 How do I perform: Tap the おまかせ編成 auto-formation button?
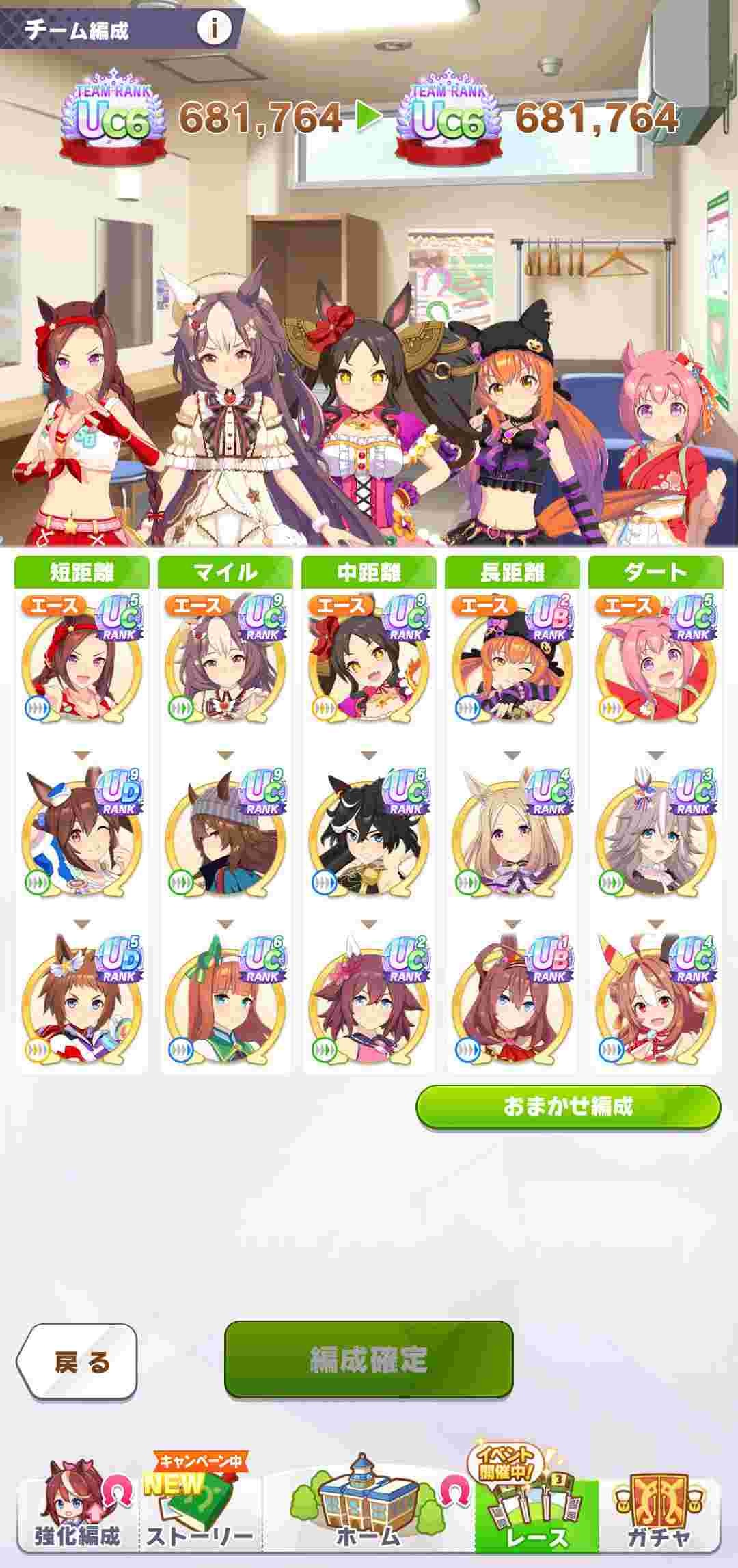tap(568, 1106)
